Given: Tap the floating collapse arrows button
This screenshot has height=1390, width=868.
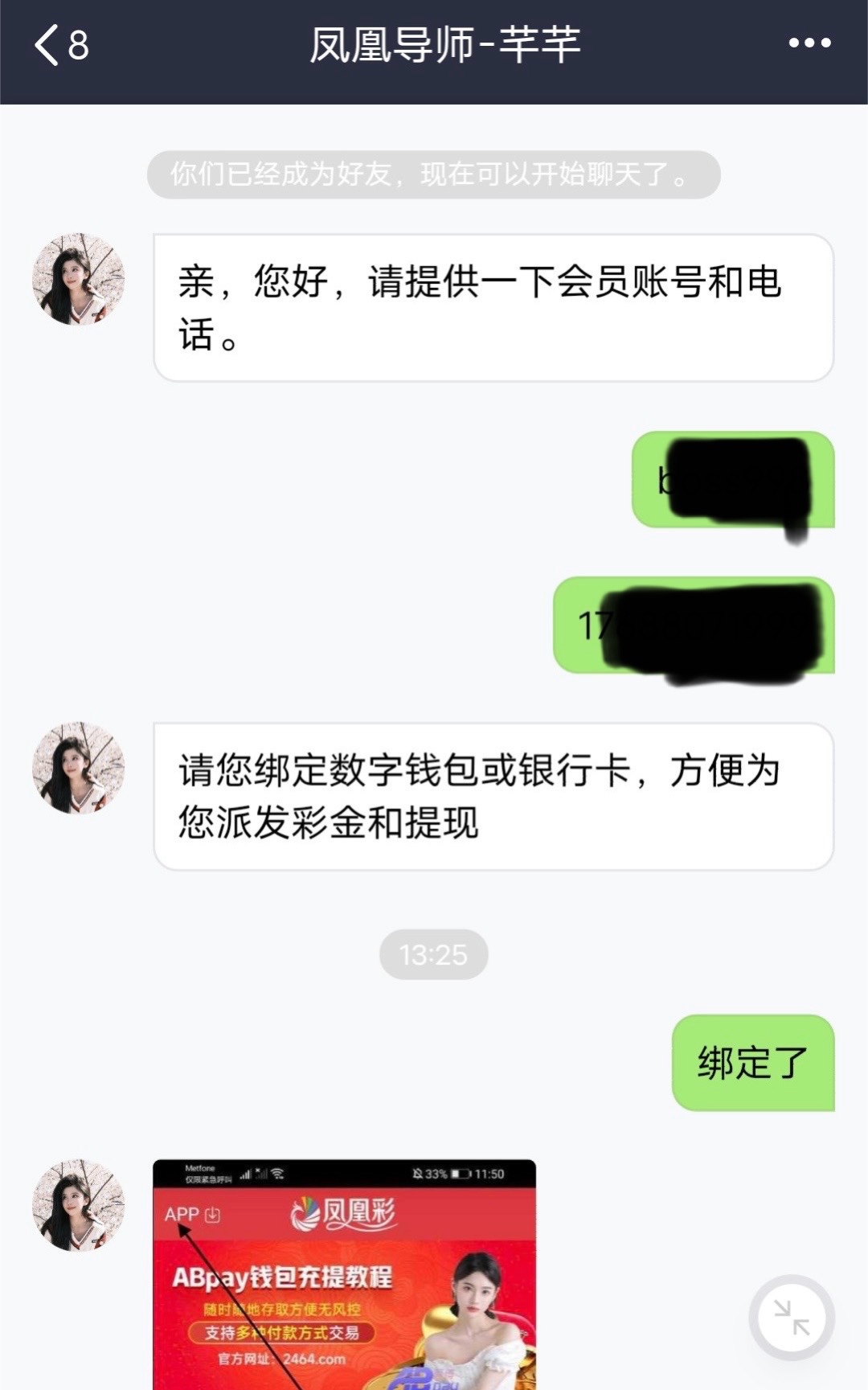Looking at the screenshot, I should [x=792, y=1317].
